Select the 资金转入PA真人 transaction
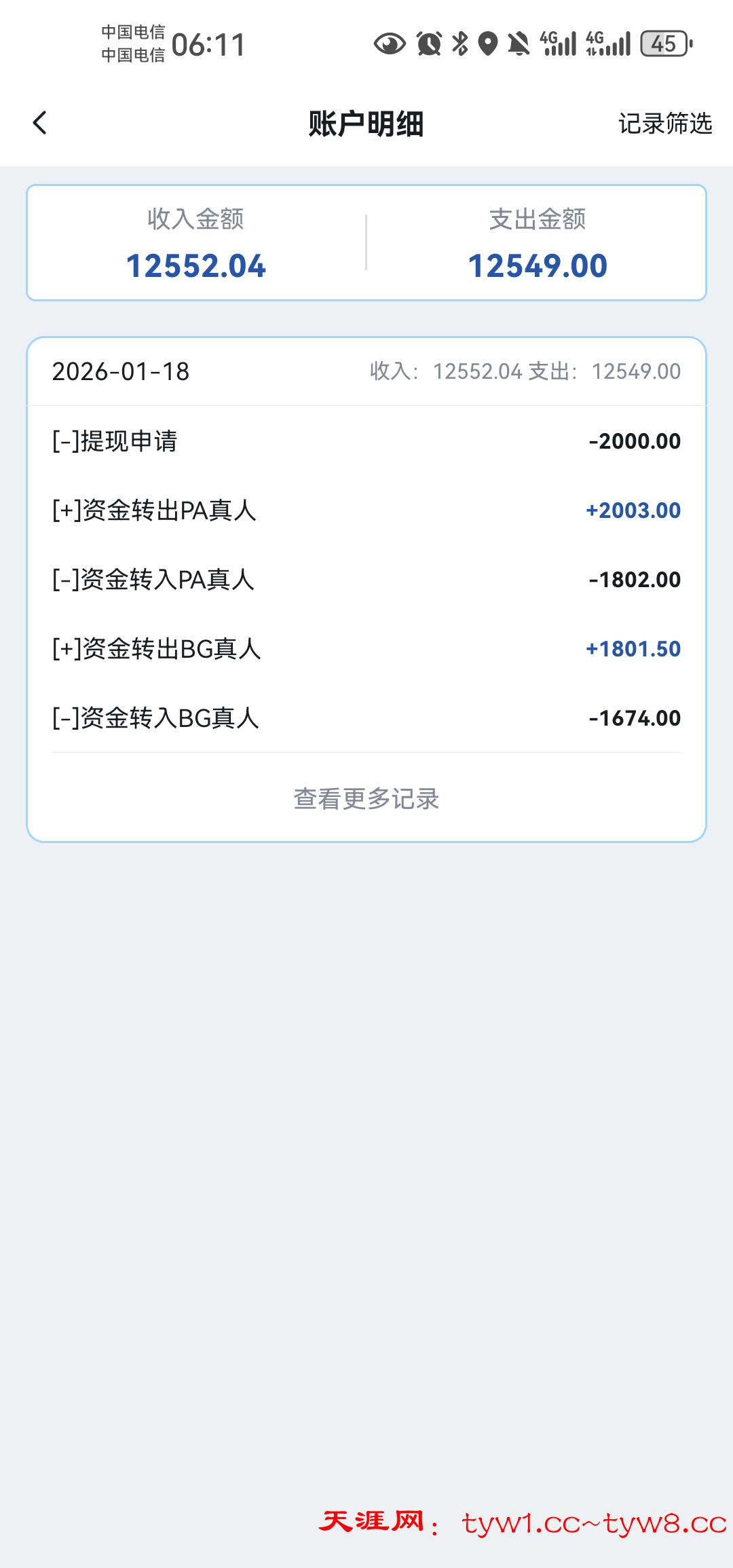733x1568 pixels. pyautogui.click(x=366, y=580)
